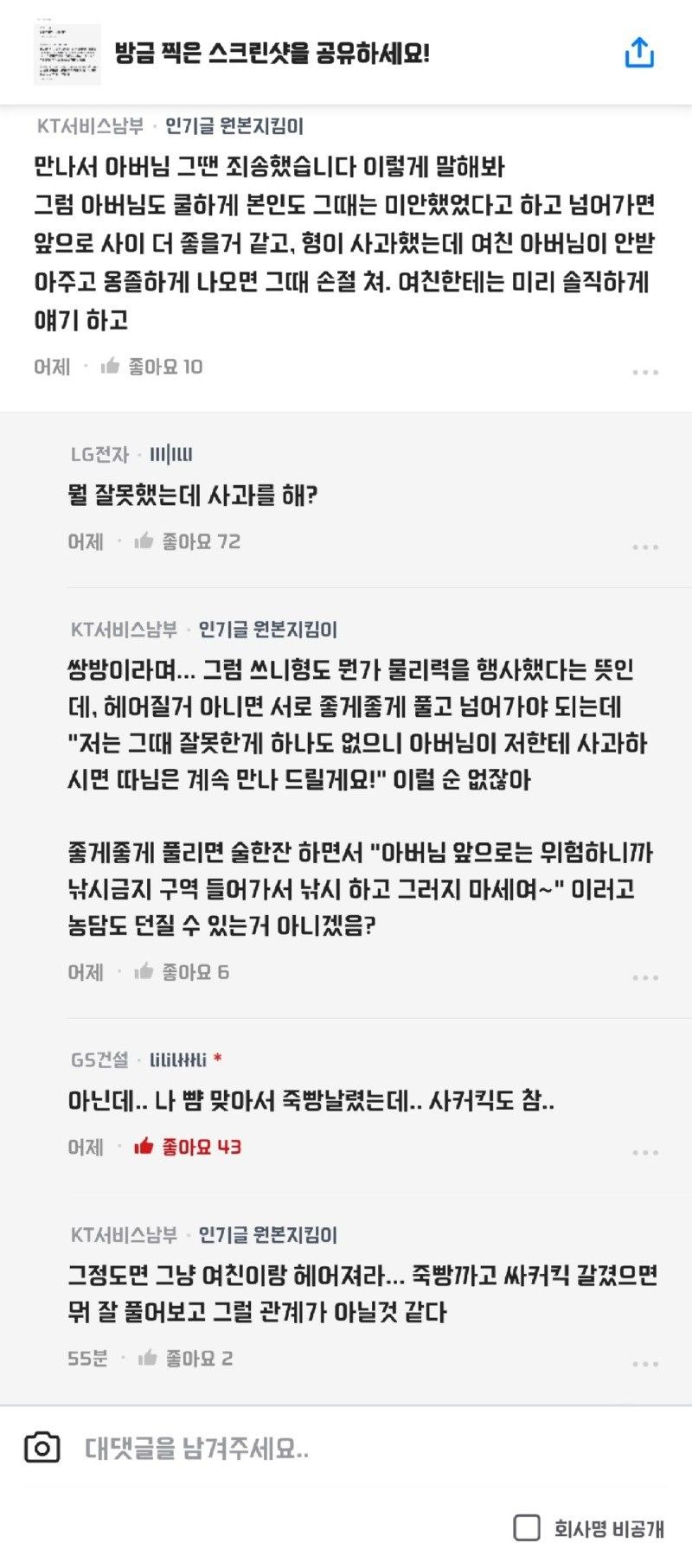
Task: Open overflow menu on GS건설's comment
Action: click(645, 1153)
